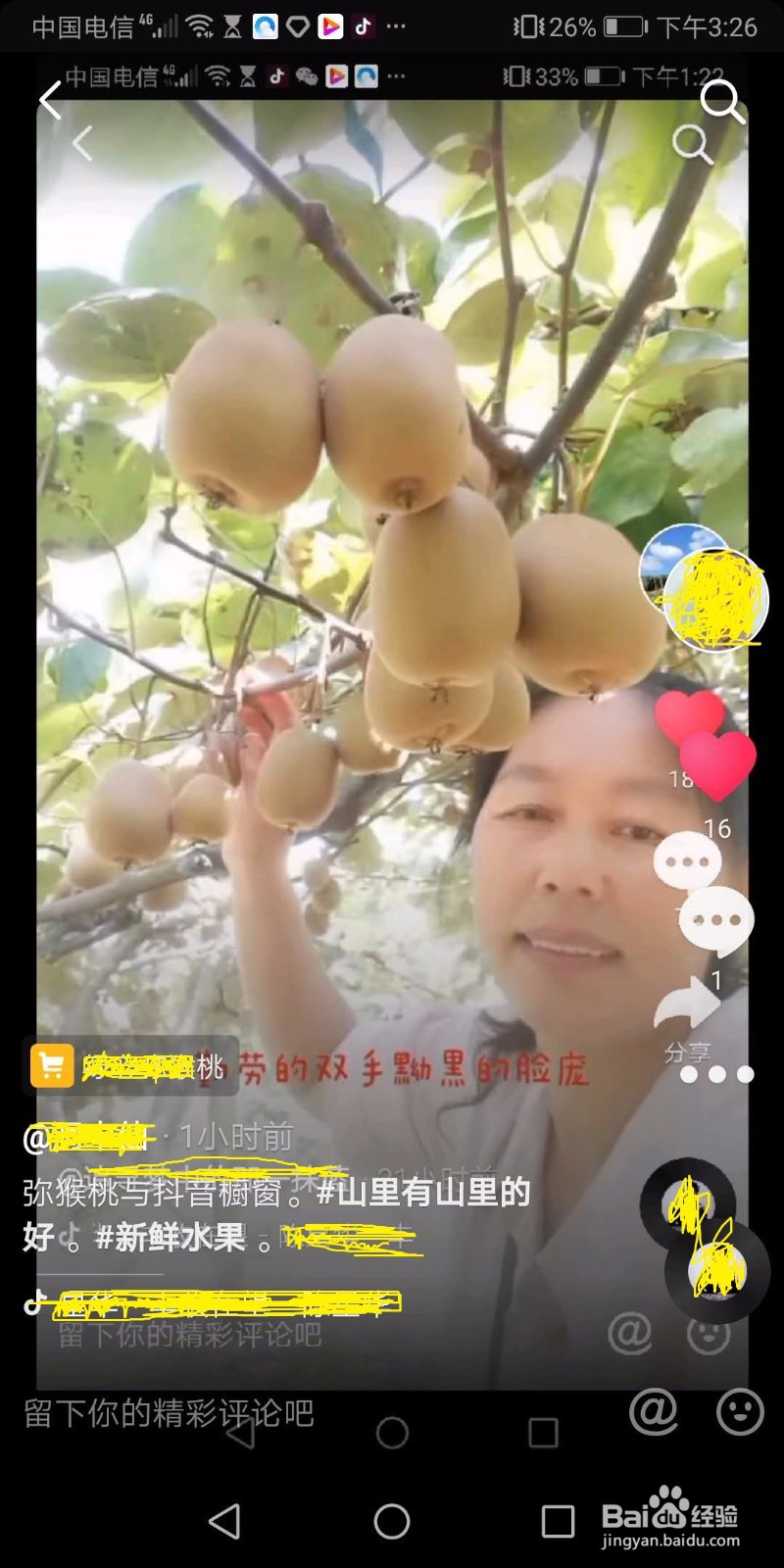784x1568 pixels.
Task: Tap the three-dot more options icon
Action: (716, 1074)
